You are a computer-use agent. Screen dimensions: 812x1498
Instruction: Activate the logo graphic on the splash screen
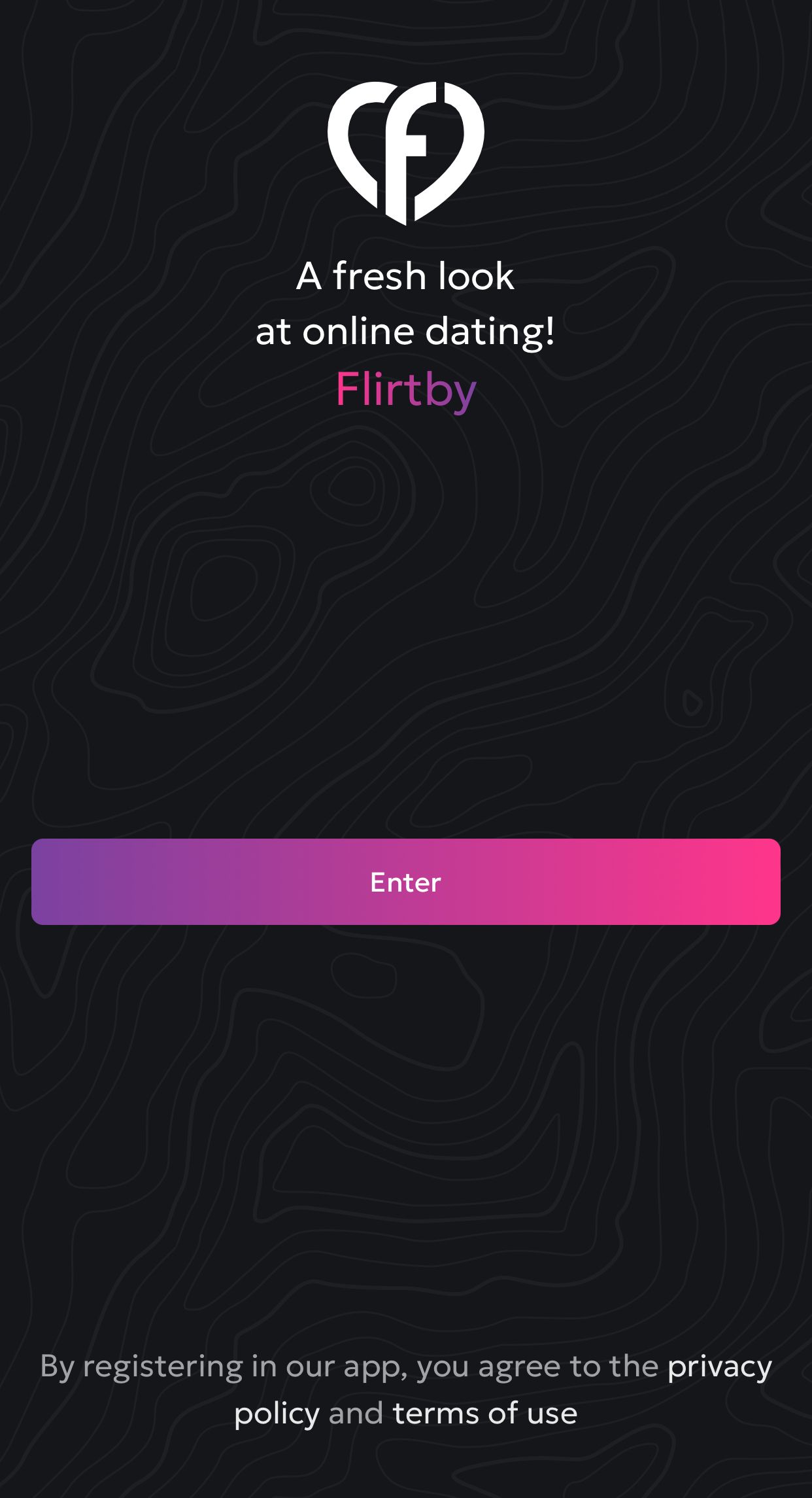pos(405,154)
